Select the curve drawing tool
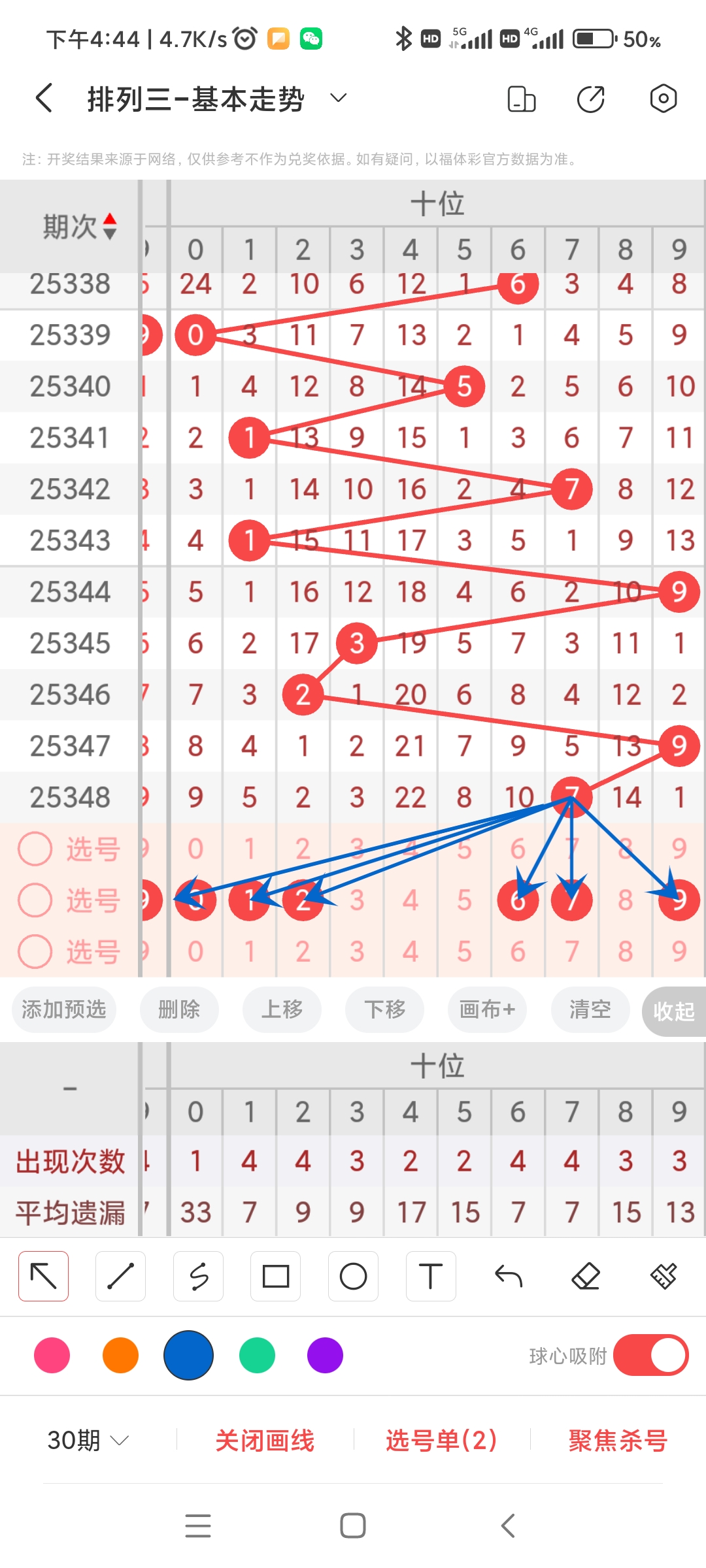Screen dimensions: 706x1568 click(x=198, y=1275)
